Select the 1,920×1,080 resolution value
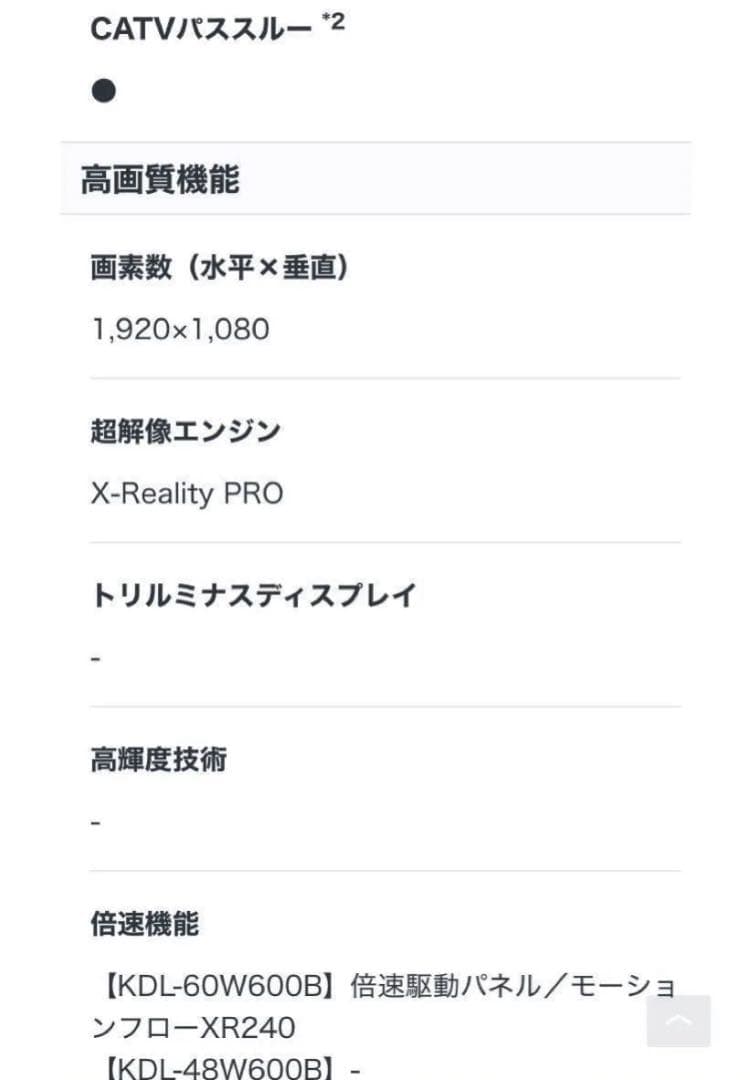Viewport: 750px width, 1080px height. 180,329
